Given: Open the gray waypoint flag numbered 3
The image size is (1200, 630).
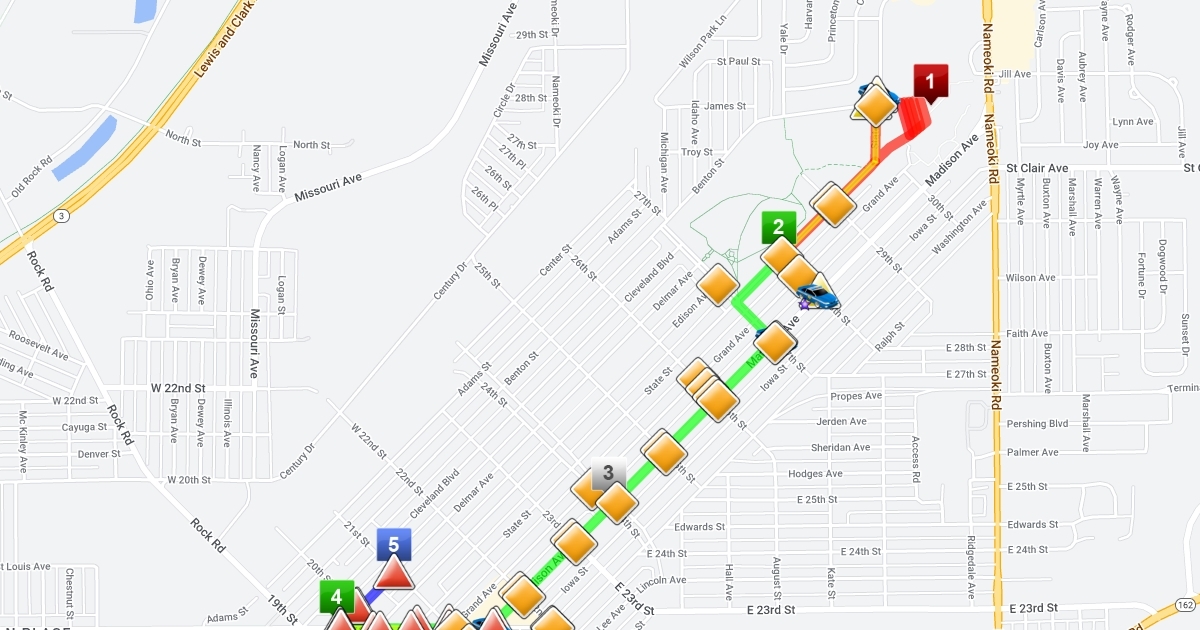Looking at the screenshot, I should pos(608,474).
